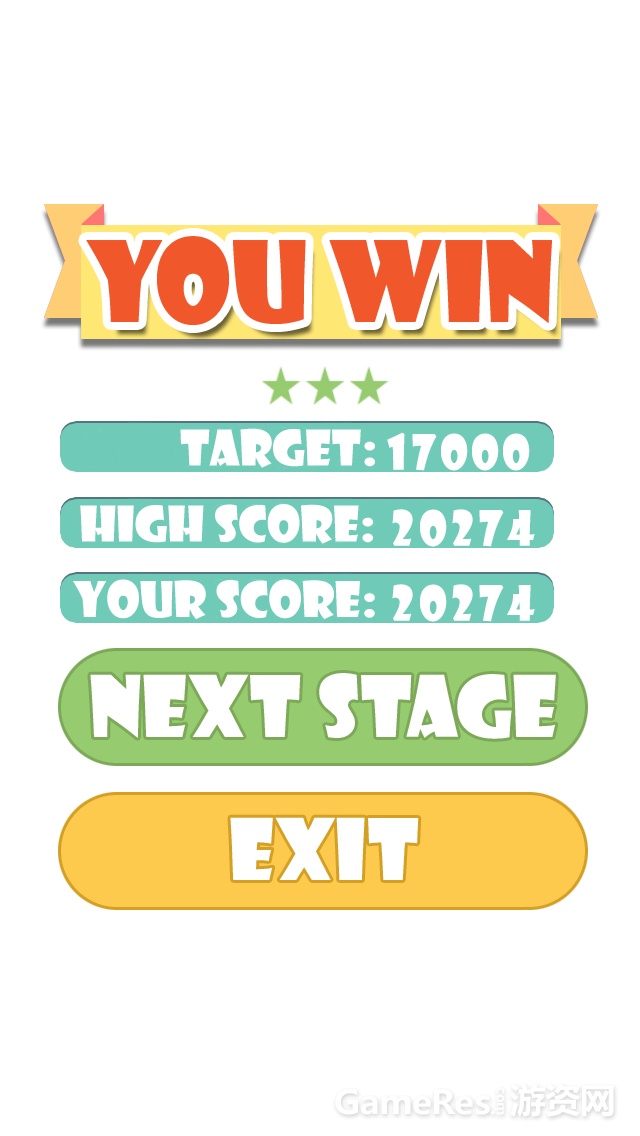Continue to the next stage

coord(322,707)
